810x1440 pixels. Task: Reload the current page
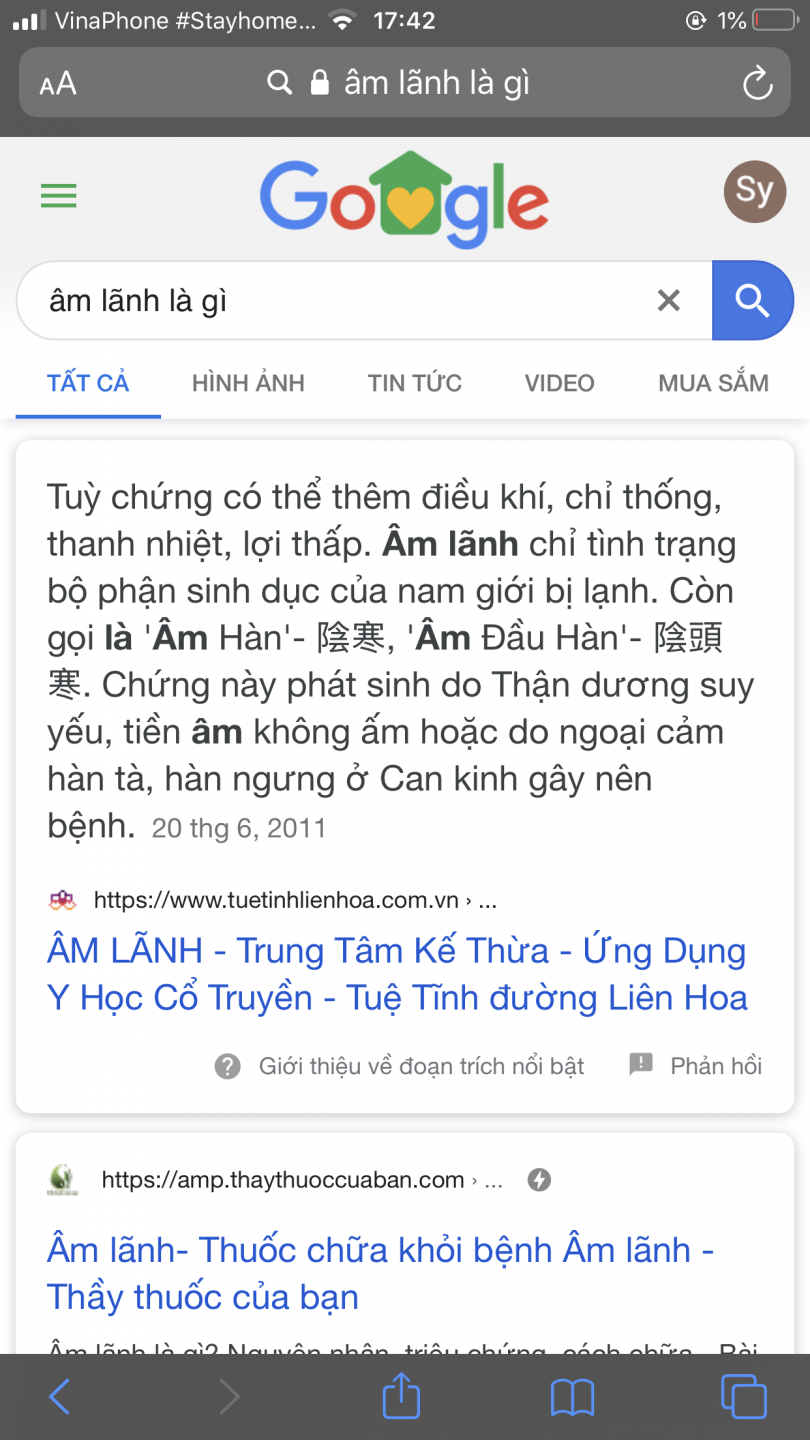pyautogui.click(x=757, y=83)
